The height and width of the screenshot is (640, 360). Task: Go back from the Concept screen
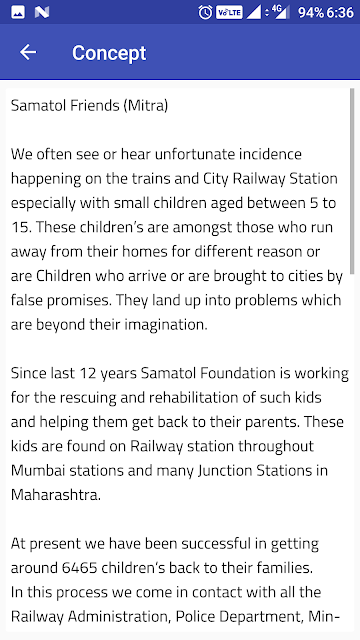[x=28, y=52]
